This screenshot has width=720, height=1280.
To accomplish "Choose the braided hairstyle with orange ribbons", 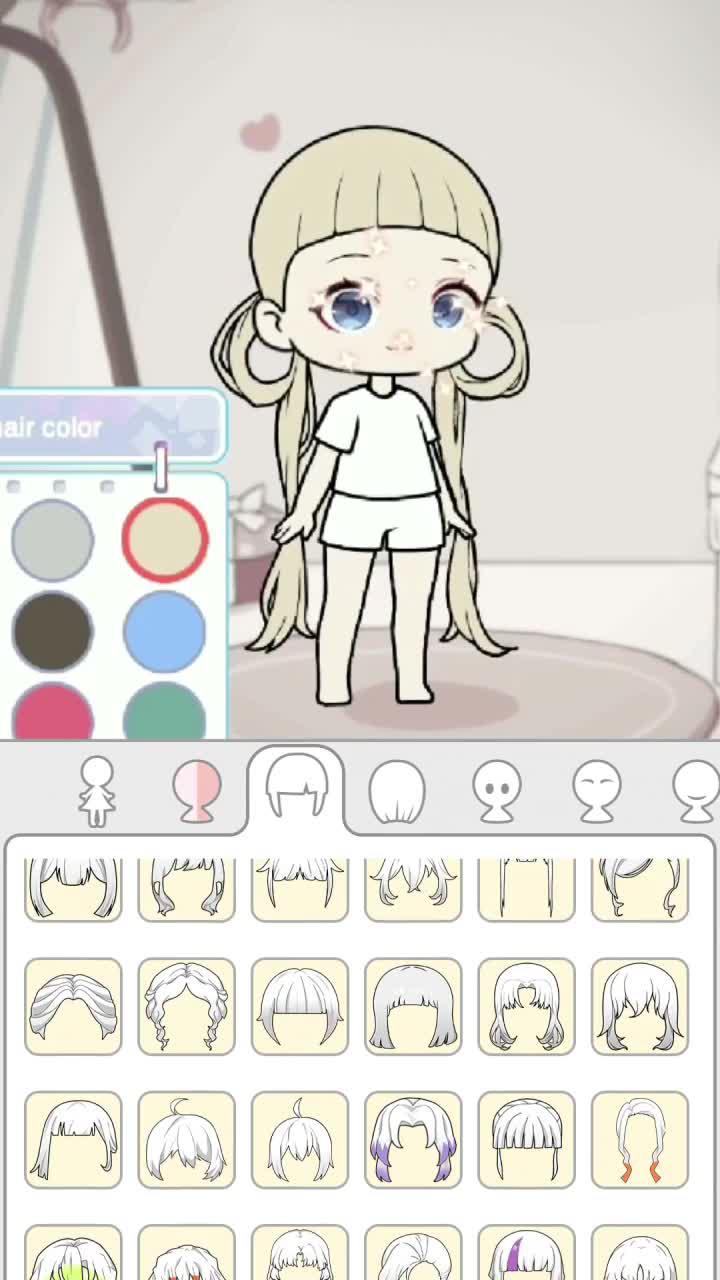I will [x=640, y=1140].
